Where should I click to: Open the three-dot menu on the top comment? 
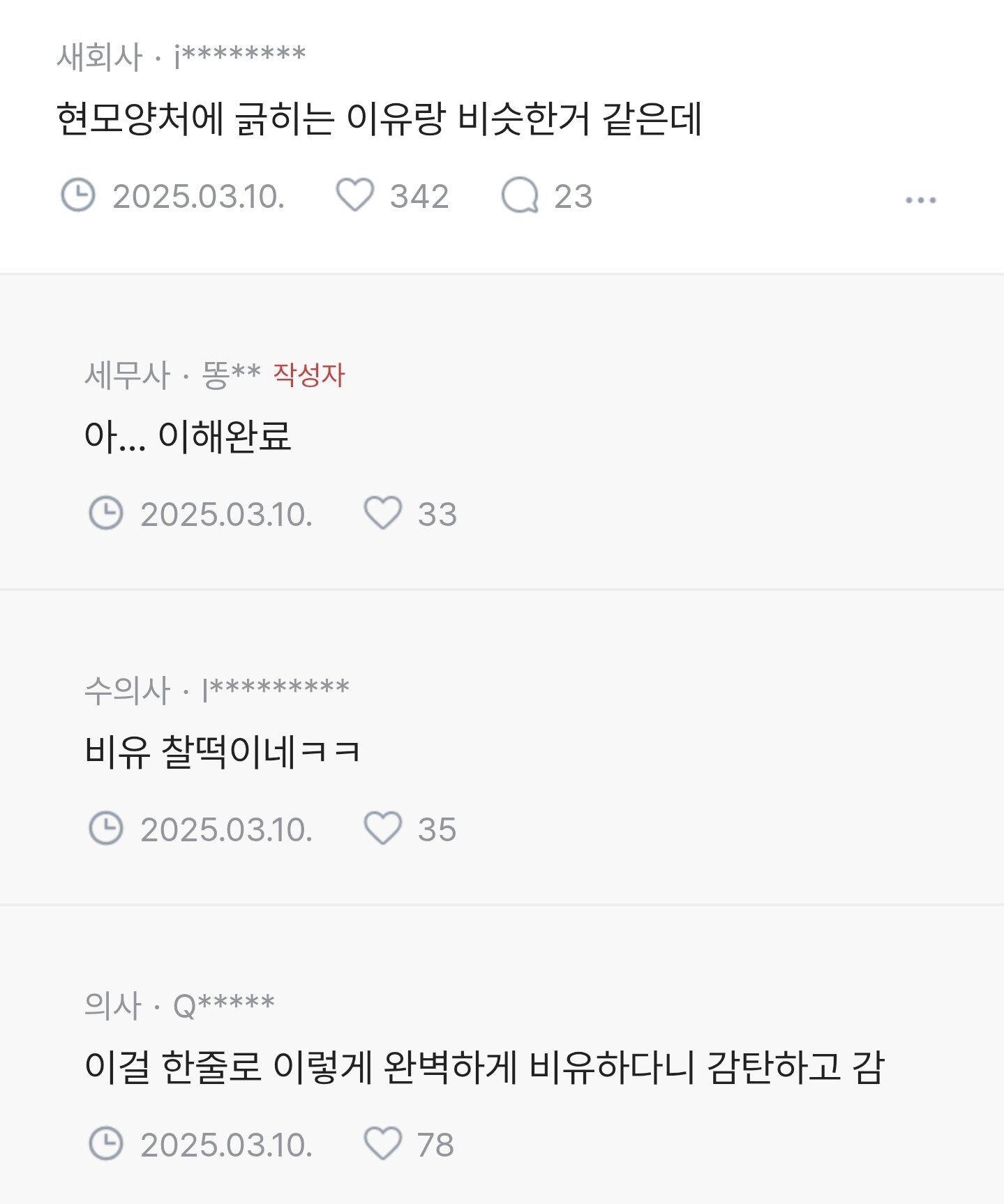pos(920,200)
